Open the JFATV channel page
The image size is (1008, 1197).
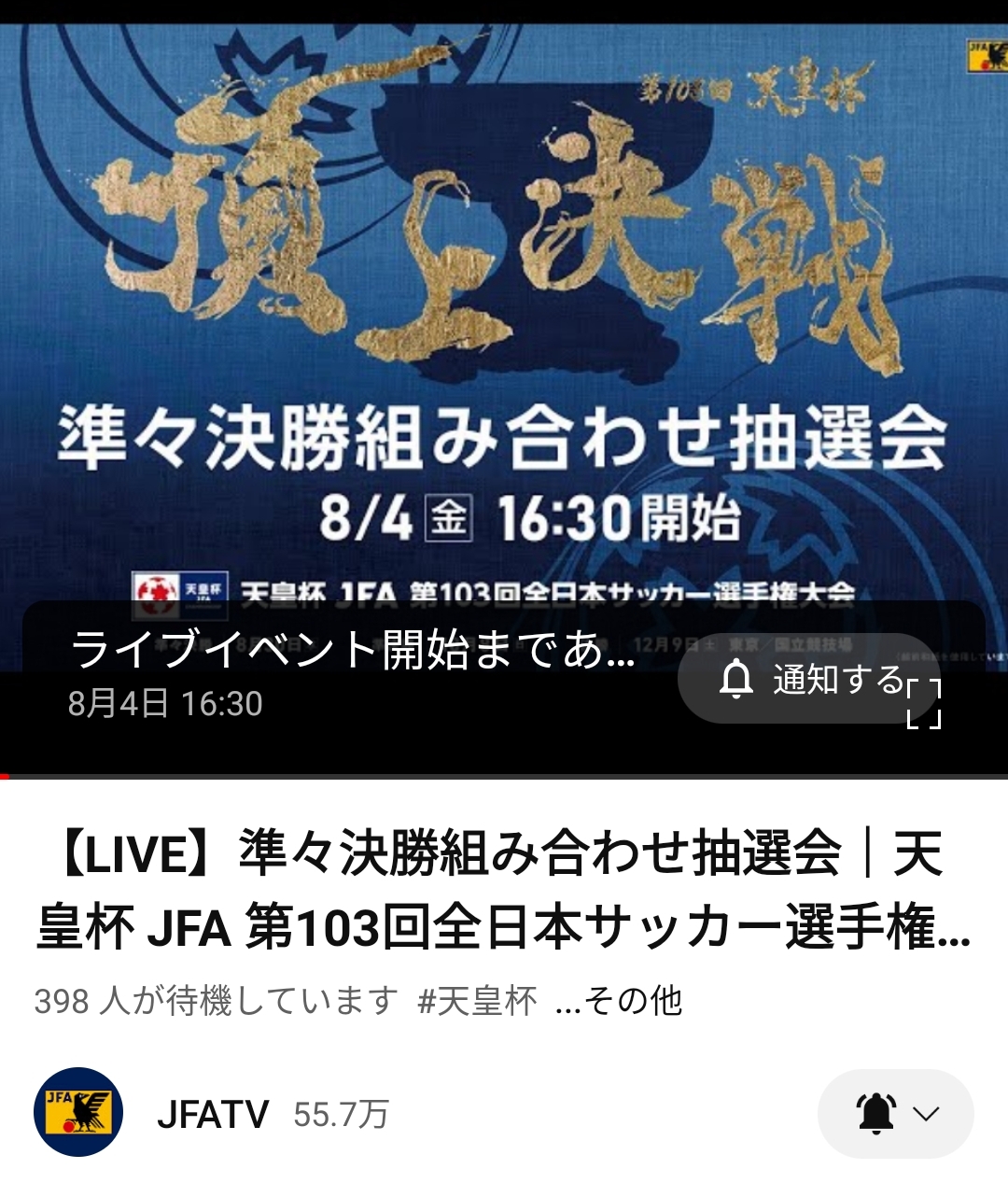point(213,1114)
